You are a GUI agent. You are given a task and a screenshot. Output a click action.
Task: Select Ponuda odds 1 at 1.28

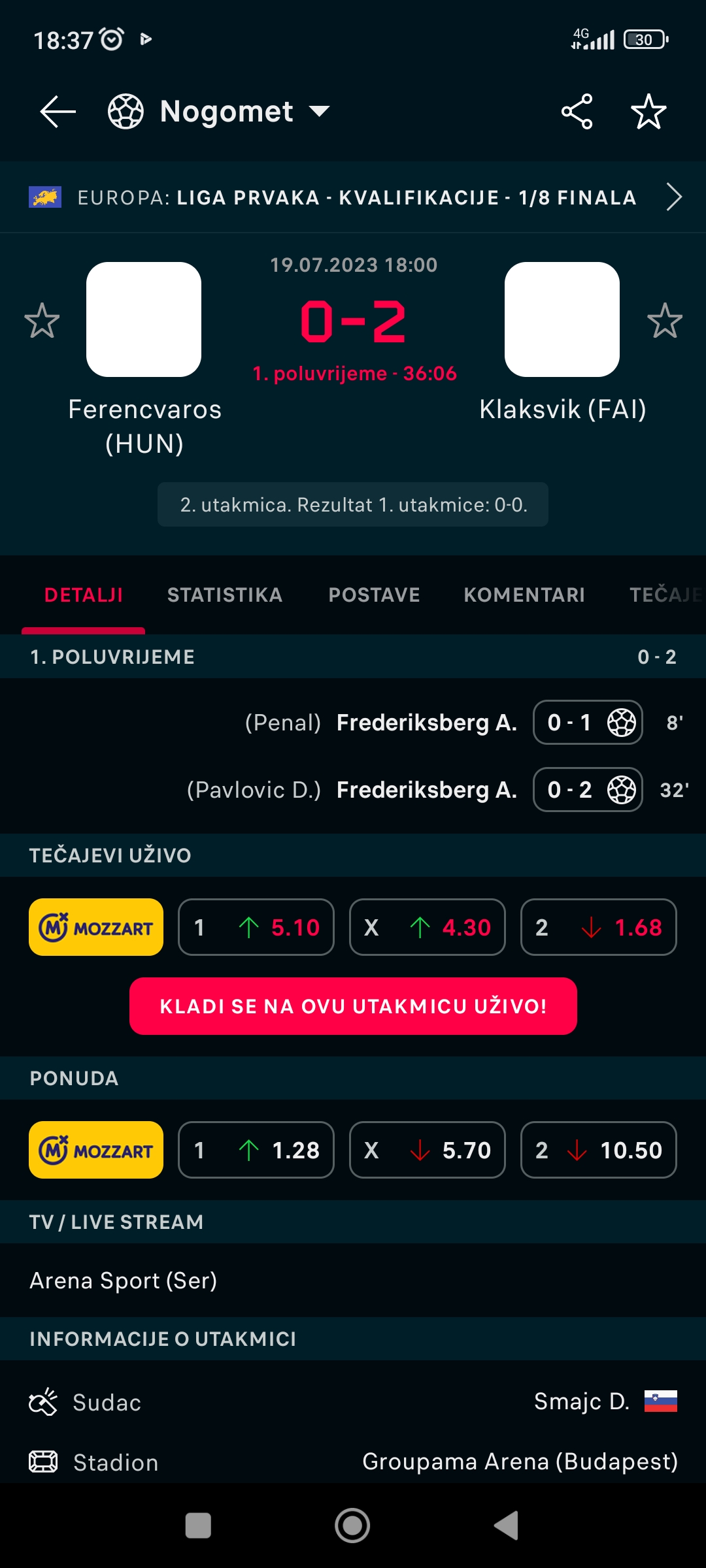[256, 1150]
